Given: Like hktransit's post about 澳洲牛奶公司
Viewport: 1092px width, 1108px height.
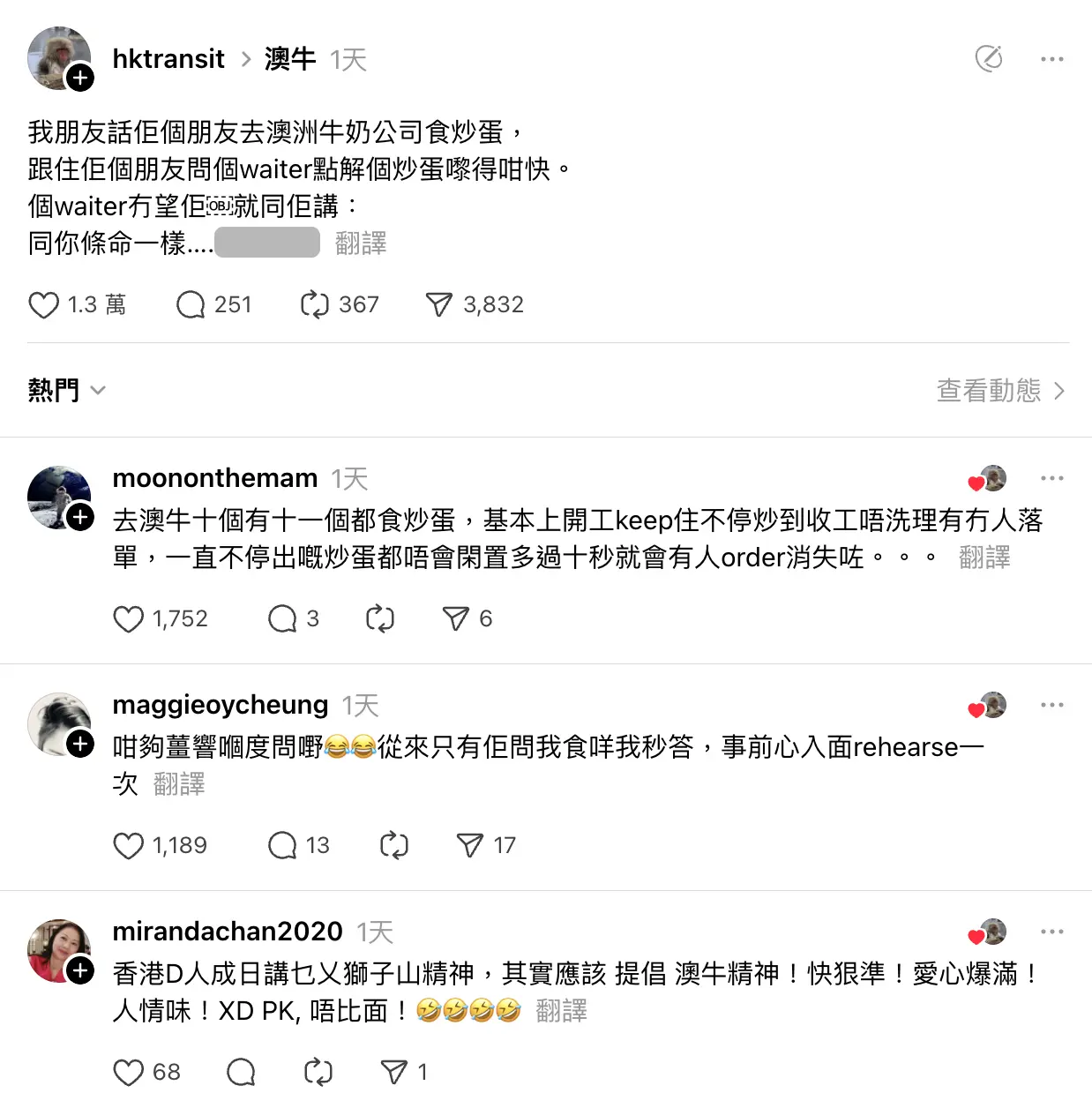Looking at the screenshot, I should click(x=44, y=304).
